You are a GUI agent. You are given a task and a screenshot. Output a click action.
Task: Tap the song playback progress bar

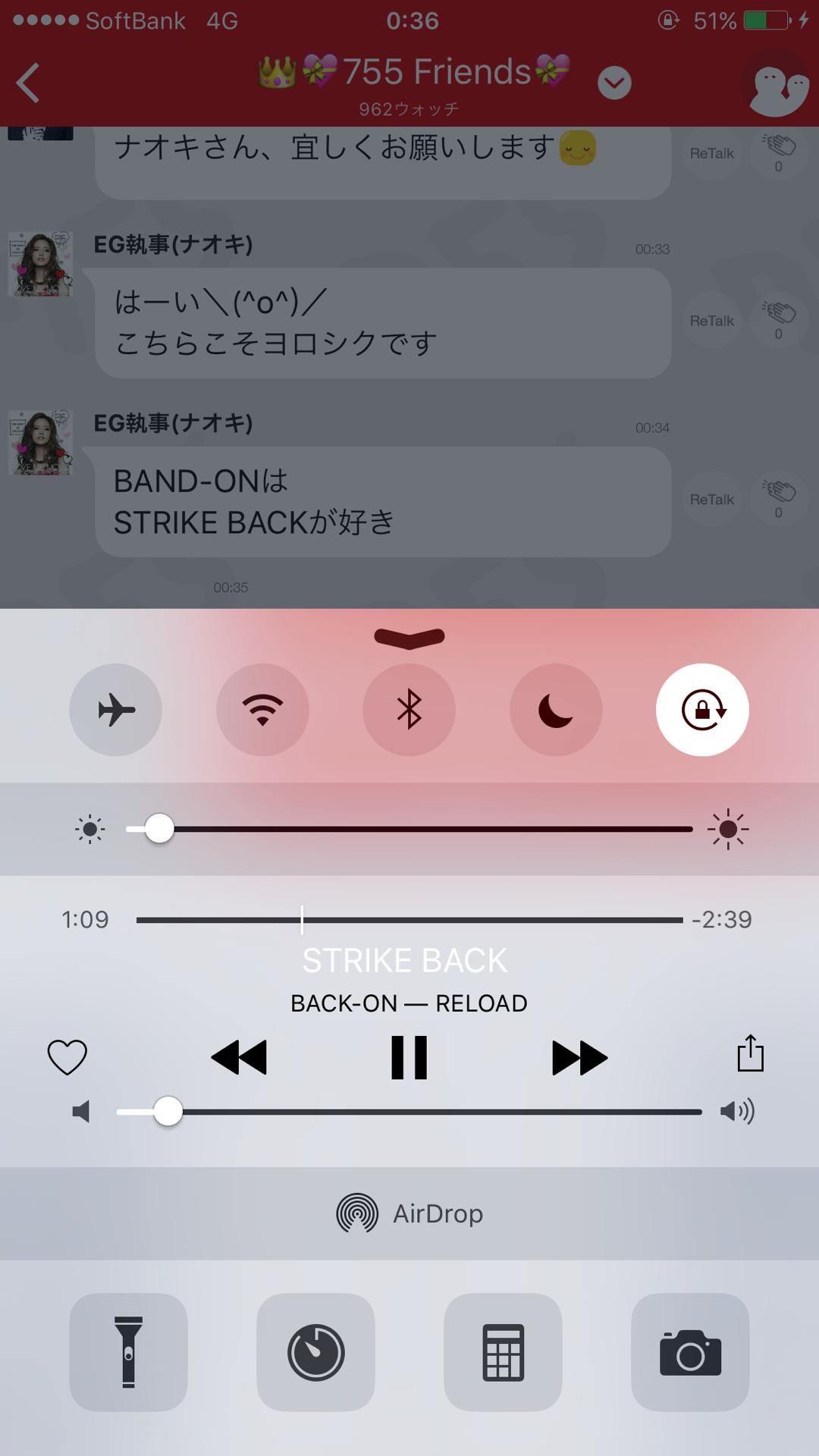click(409, 920)
